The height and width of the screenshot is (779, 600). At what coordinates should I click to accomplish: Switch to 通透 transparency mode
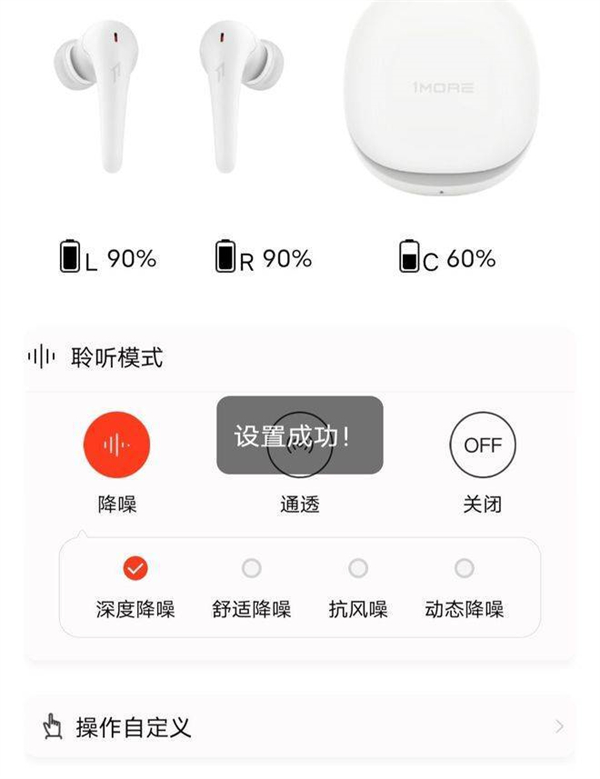[299, 446]
